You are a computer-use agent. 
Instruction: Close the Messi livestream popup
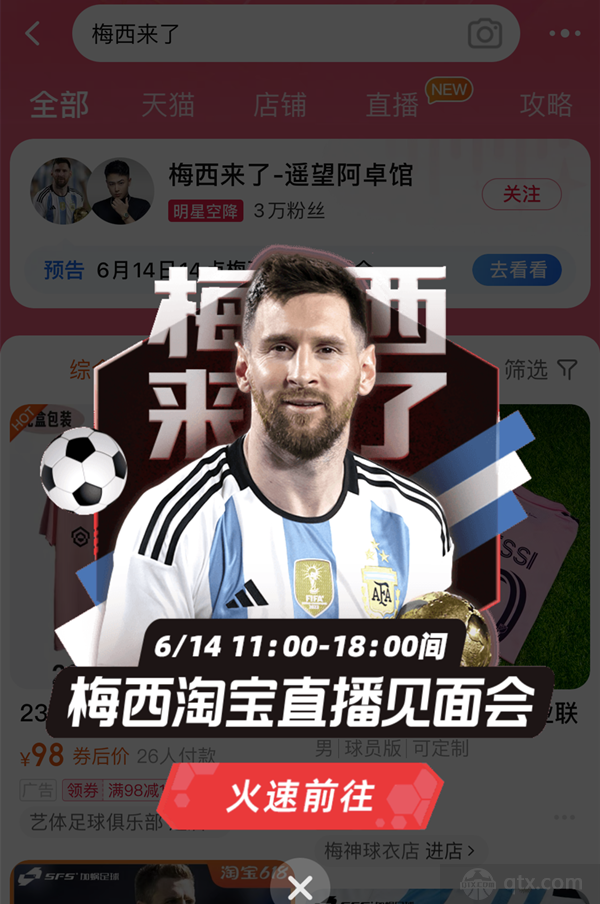tap(300, 886)
